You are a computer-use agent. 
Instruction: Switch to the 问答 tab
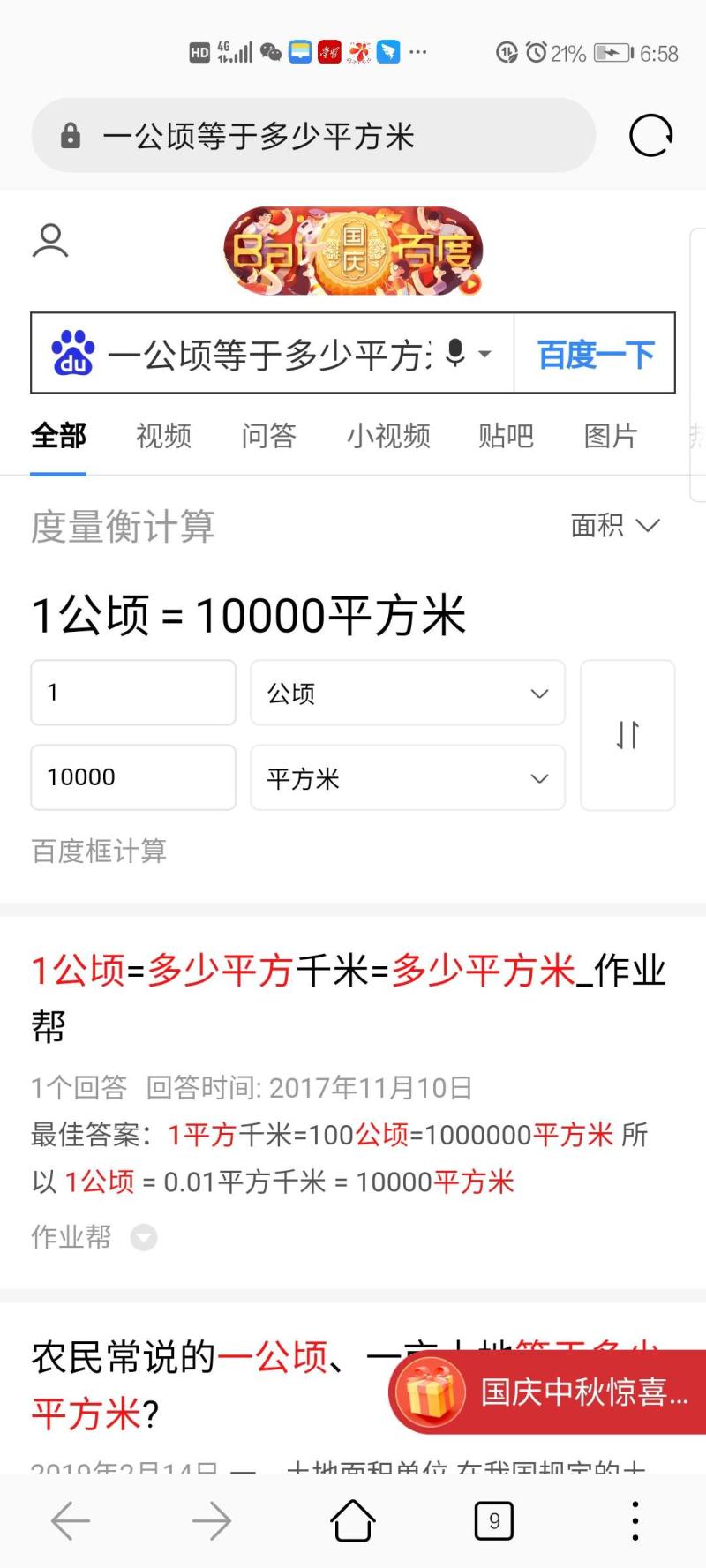point(269,436)
